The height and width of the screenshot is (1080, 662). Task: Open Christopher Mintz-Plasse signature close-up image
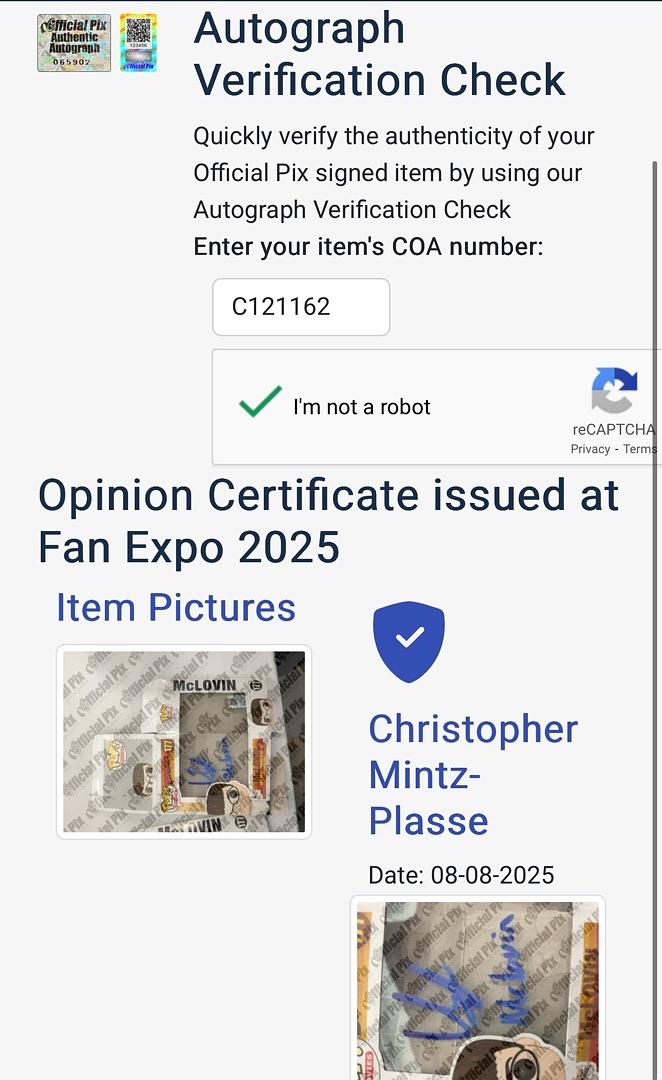click(x=478, y=990)
